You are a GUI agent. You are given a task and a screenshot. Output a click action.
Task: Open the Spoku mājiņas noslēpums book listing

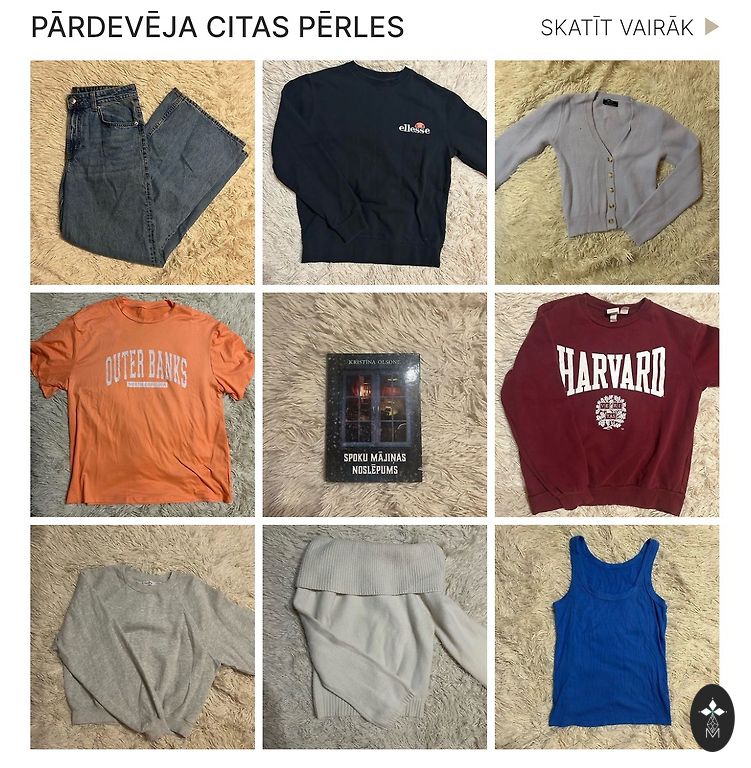pos(375,404)
